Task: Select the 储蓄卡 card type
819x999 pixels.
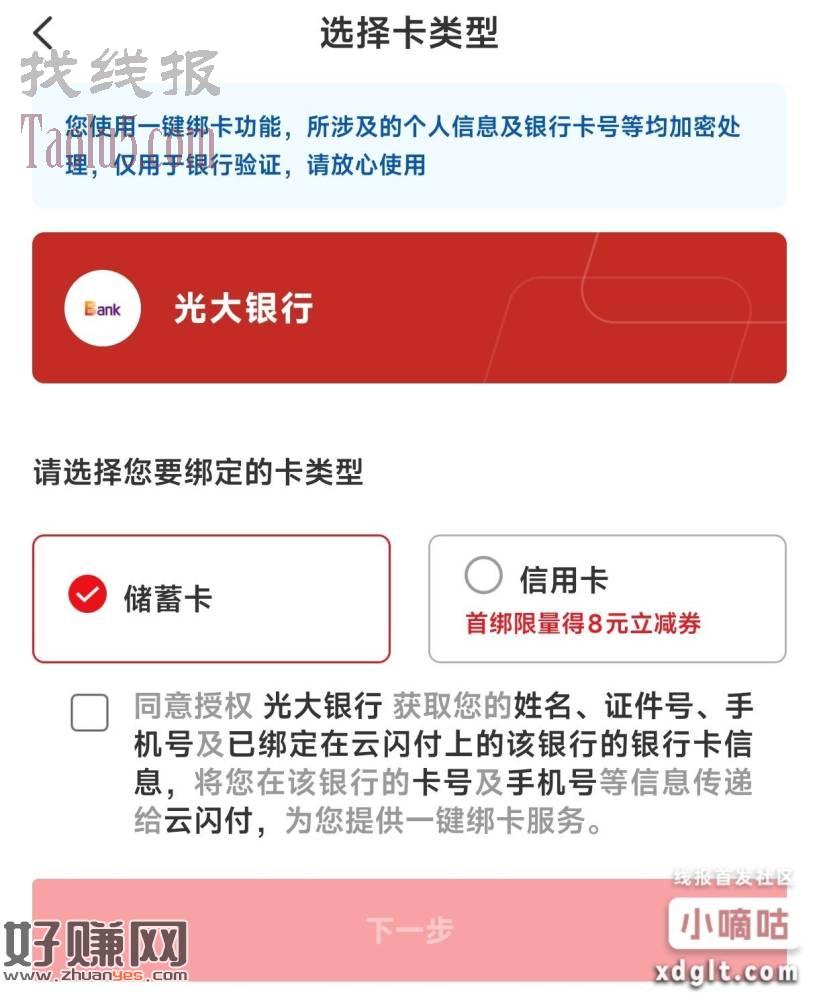Action: click(211, 598)
